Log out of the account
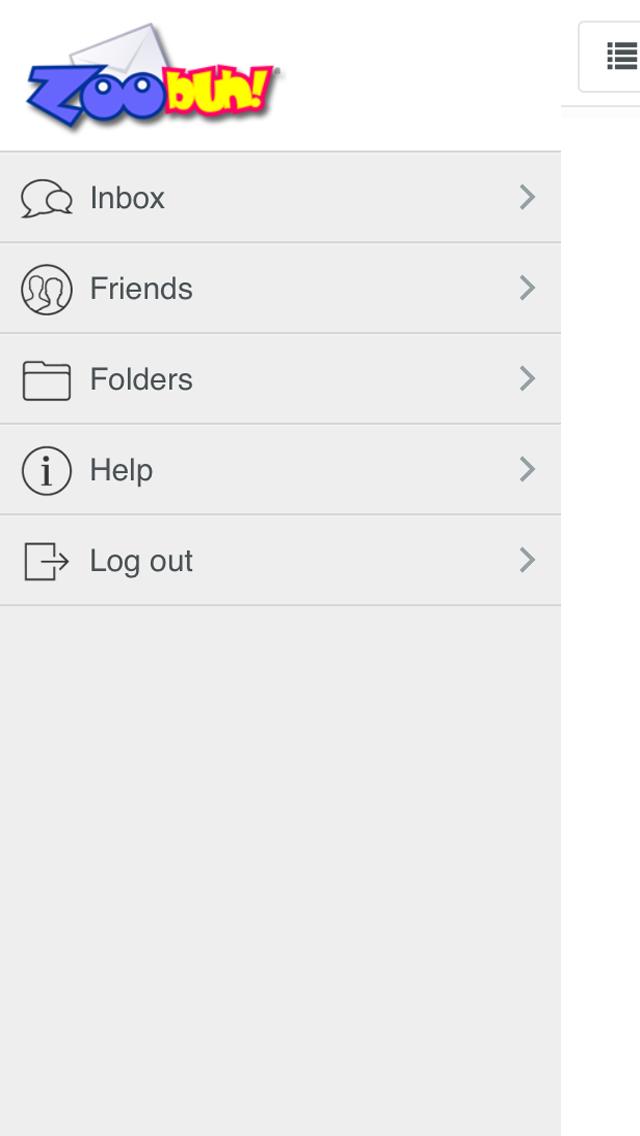Viewport: 640px width, 1136px height. pos(280,561)
